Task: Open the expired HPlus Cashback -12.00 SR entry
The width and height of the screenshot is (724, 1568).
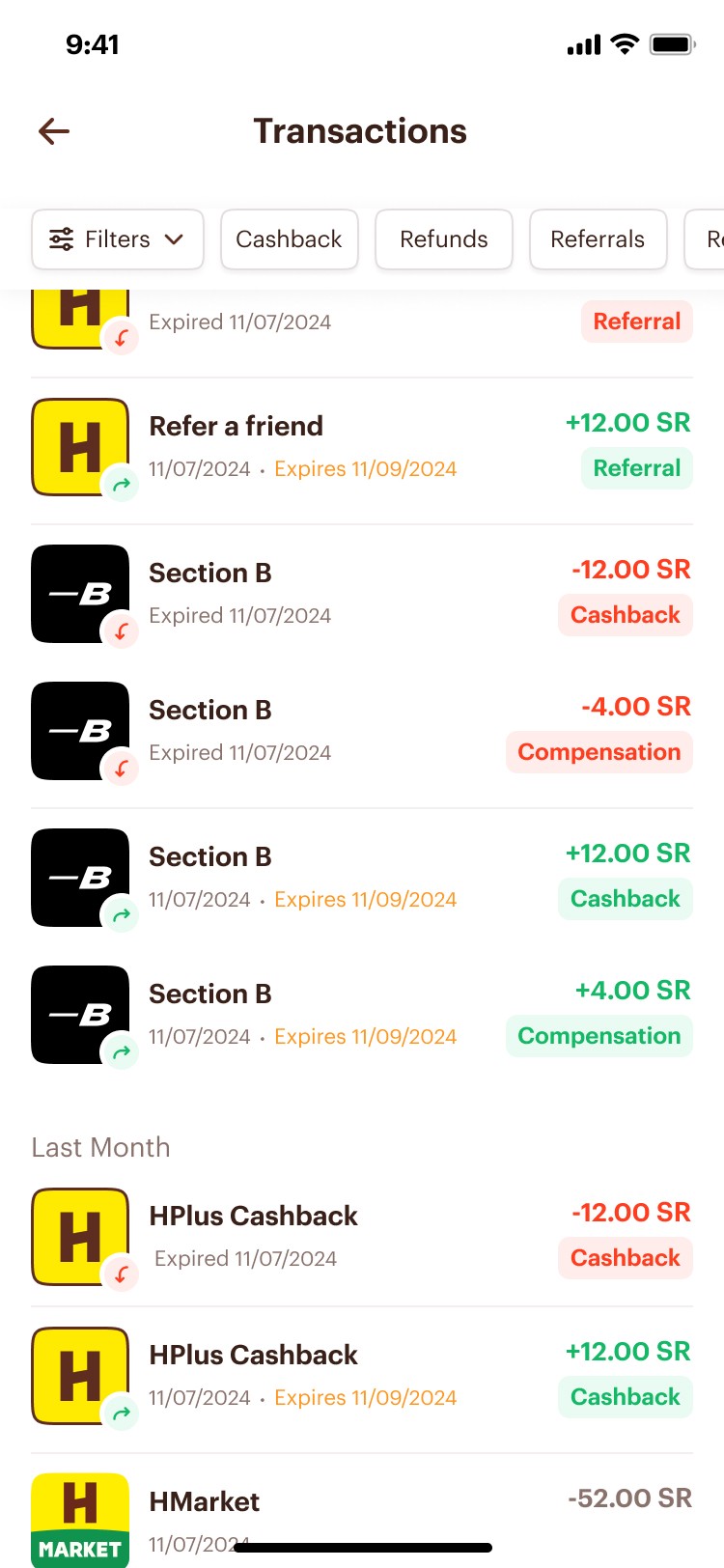Action: click(361, 1237)
